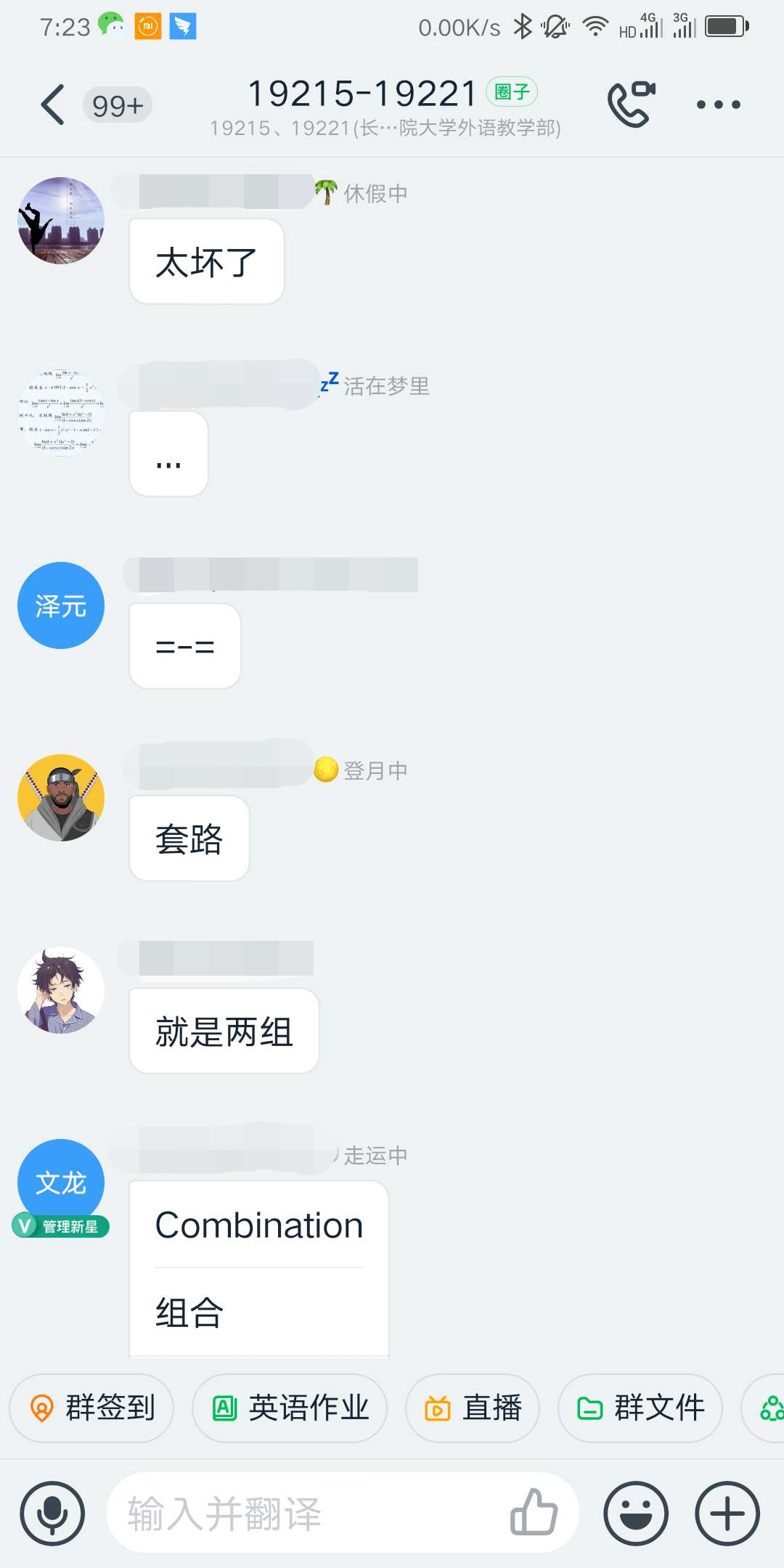Open the 圈子 circle badge
Viewport: 784px width, 1568px height.
(511, 92)
